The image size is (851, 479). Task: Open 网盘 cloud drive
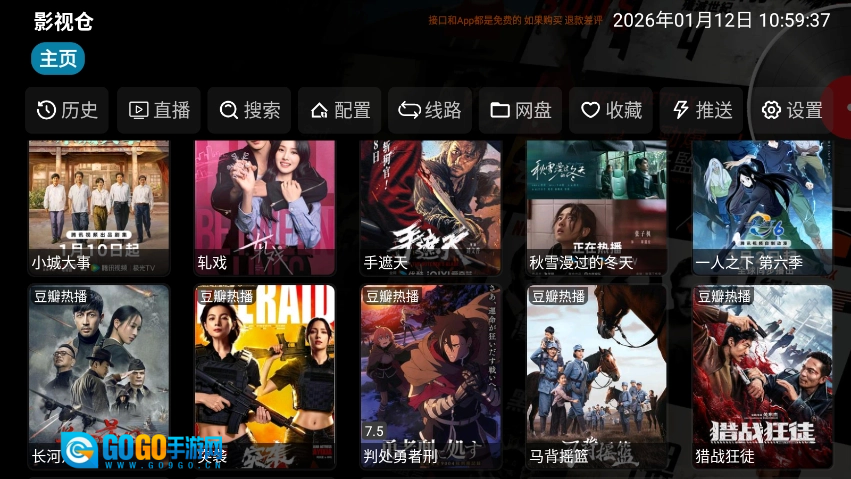pyautogui.click(x=520, y=110)
